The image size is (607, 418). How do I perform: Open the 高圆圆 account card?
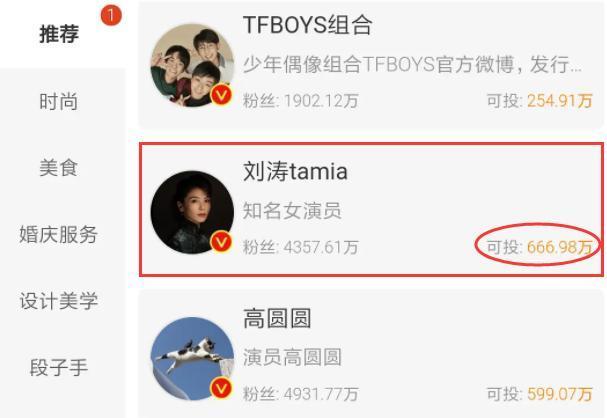pyautogui.click(x=370, y=355)
